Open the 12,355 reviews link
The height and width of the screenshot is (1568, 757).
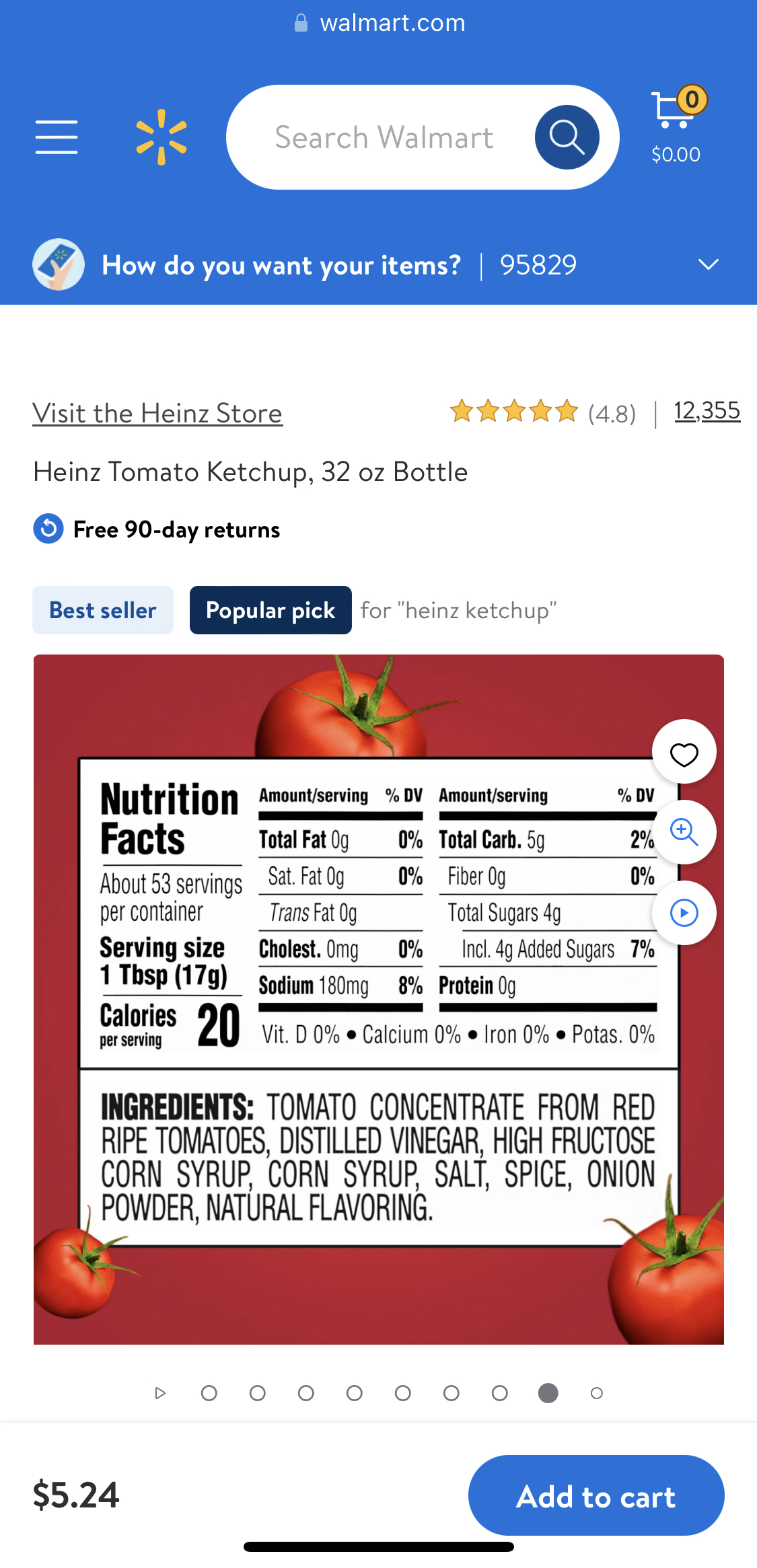pyautogui.click(x=707, y=411)
